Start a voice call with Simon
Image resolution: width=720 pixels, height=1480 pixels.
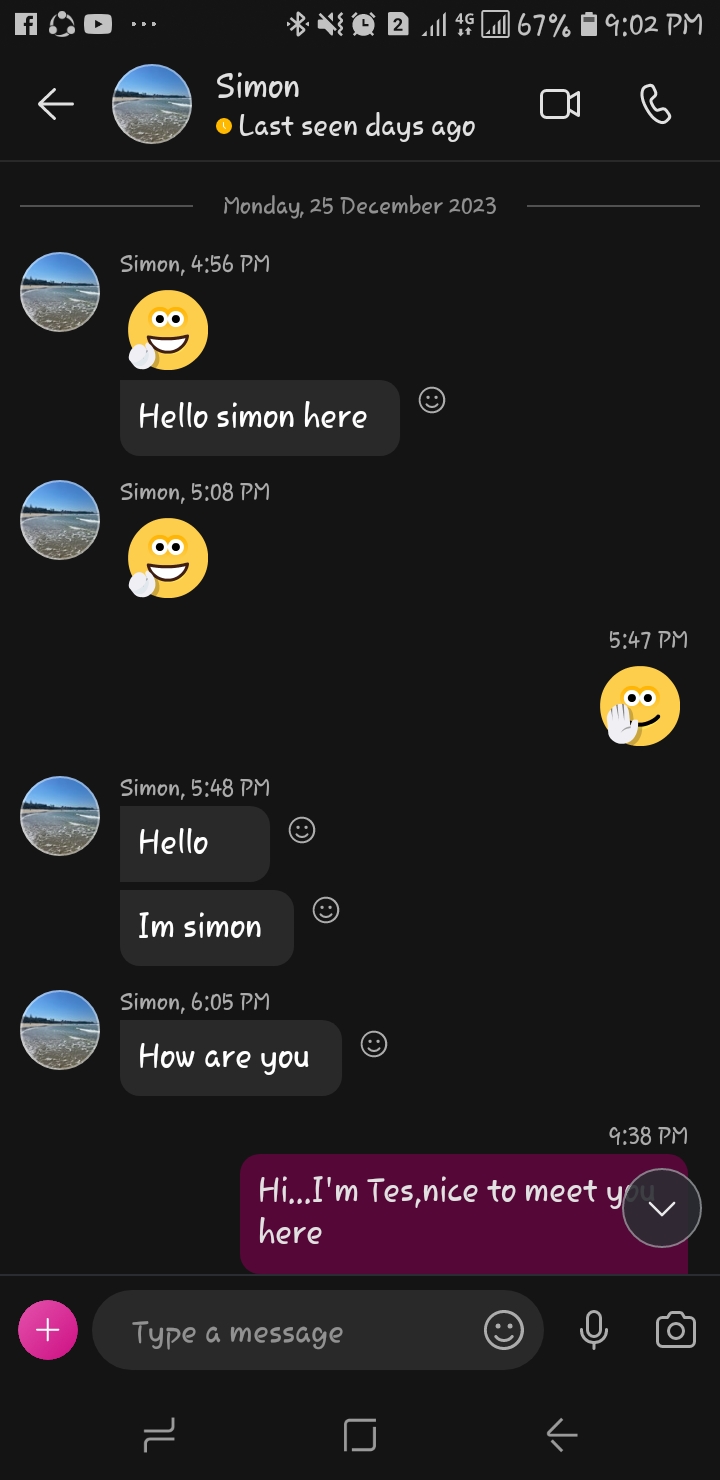point(655,104)
